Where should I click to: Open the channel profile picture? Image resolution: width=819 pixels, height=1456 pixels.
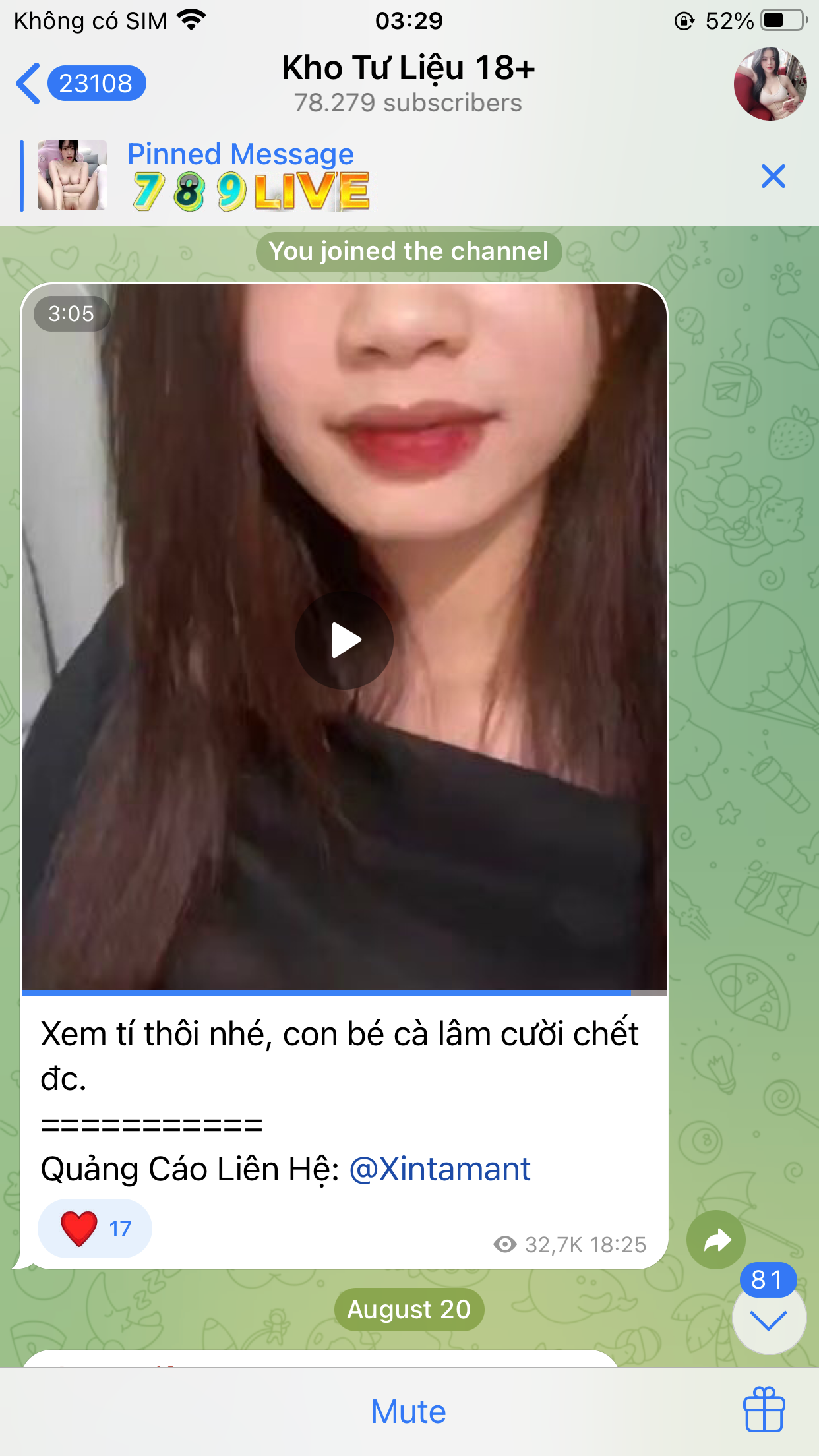coord(770,84)
